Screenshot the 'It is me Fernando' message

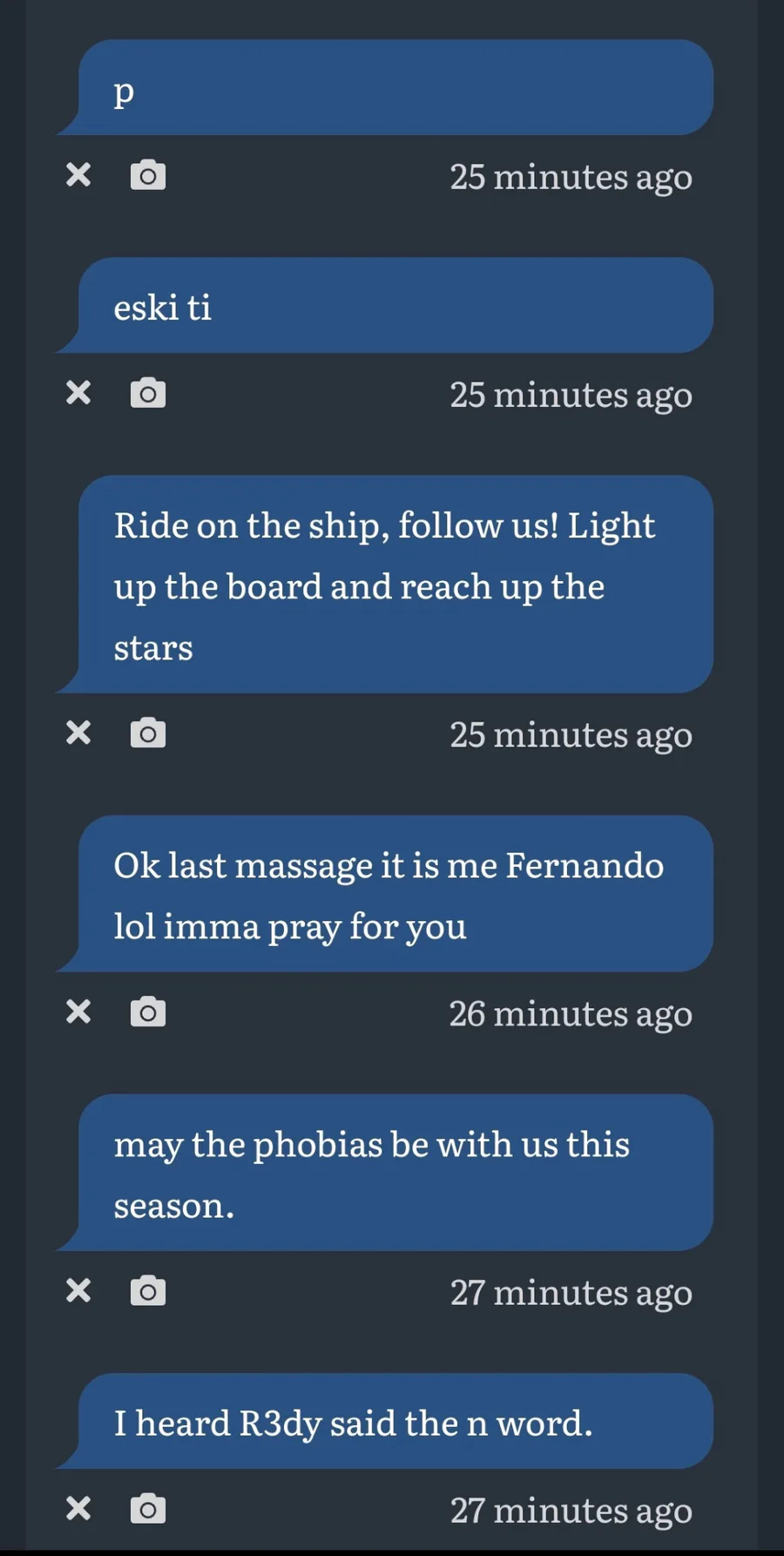148,1011
